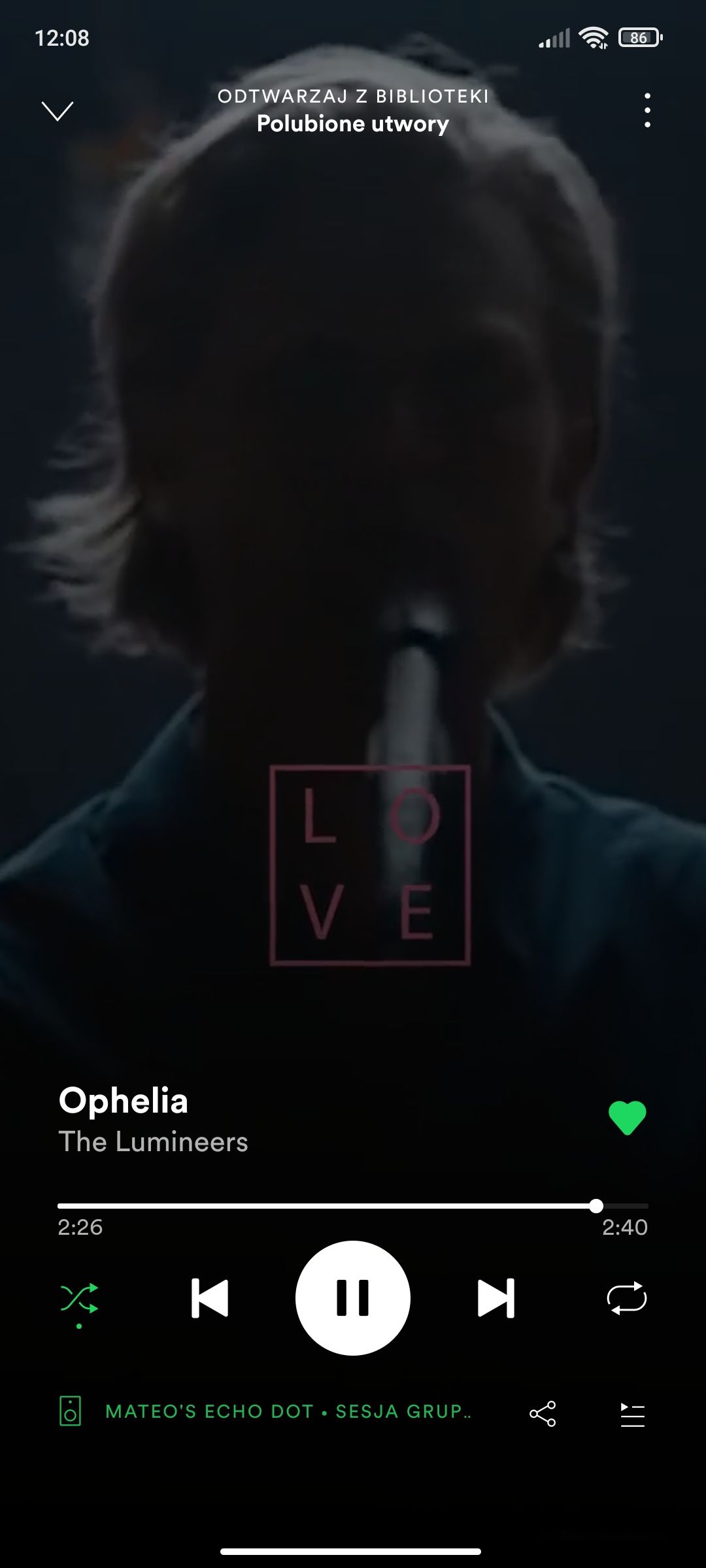
Task: Unlike Ophelia with the green heart
Action: 627,1118
